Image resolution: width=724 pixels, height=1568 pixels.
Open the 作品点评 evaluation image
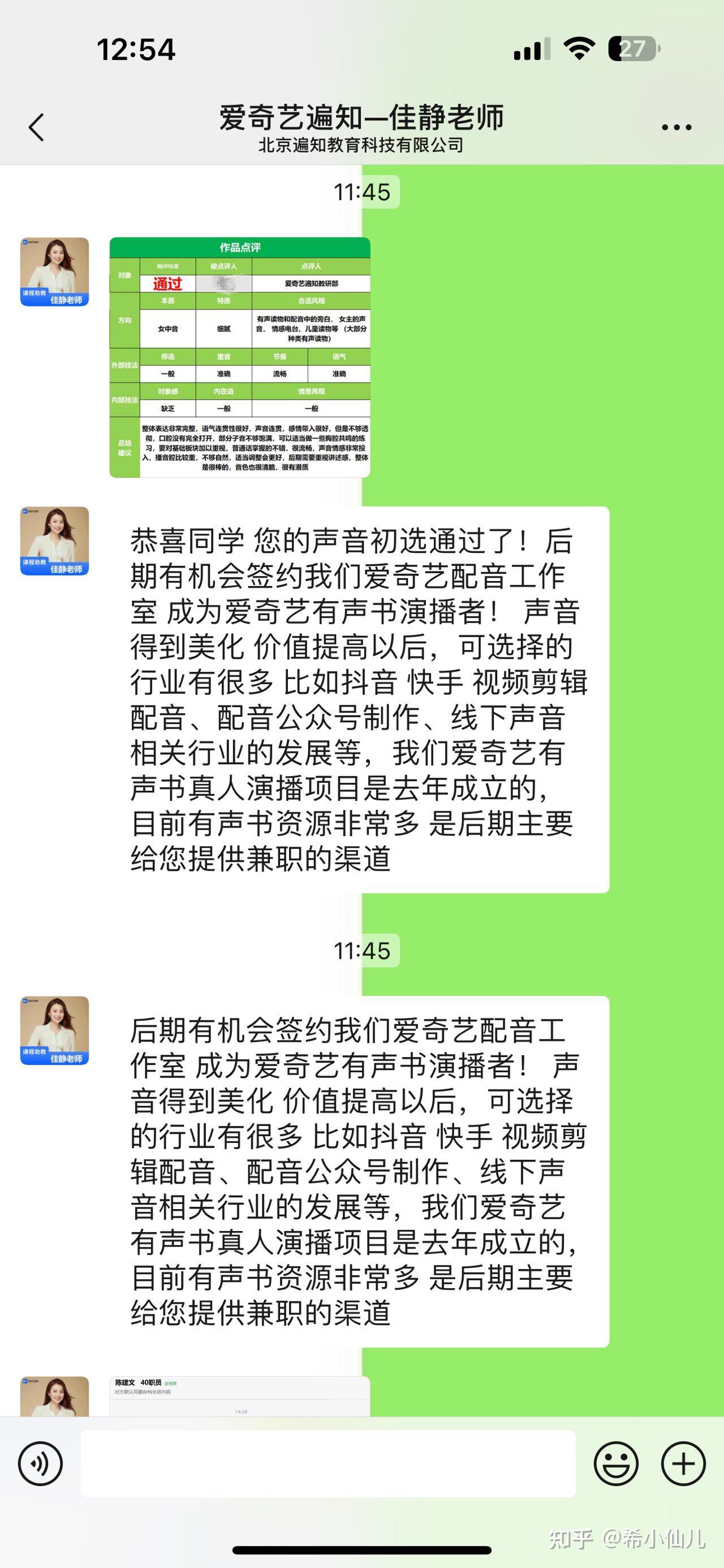240,357
